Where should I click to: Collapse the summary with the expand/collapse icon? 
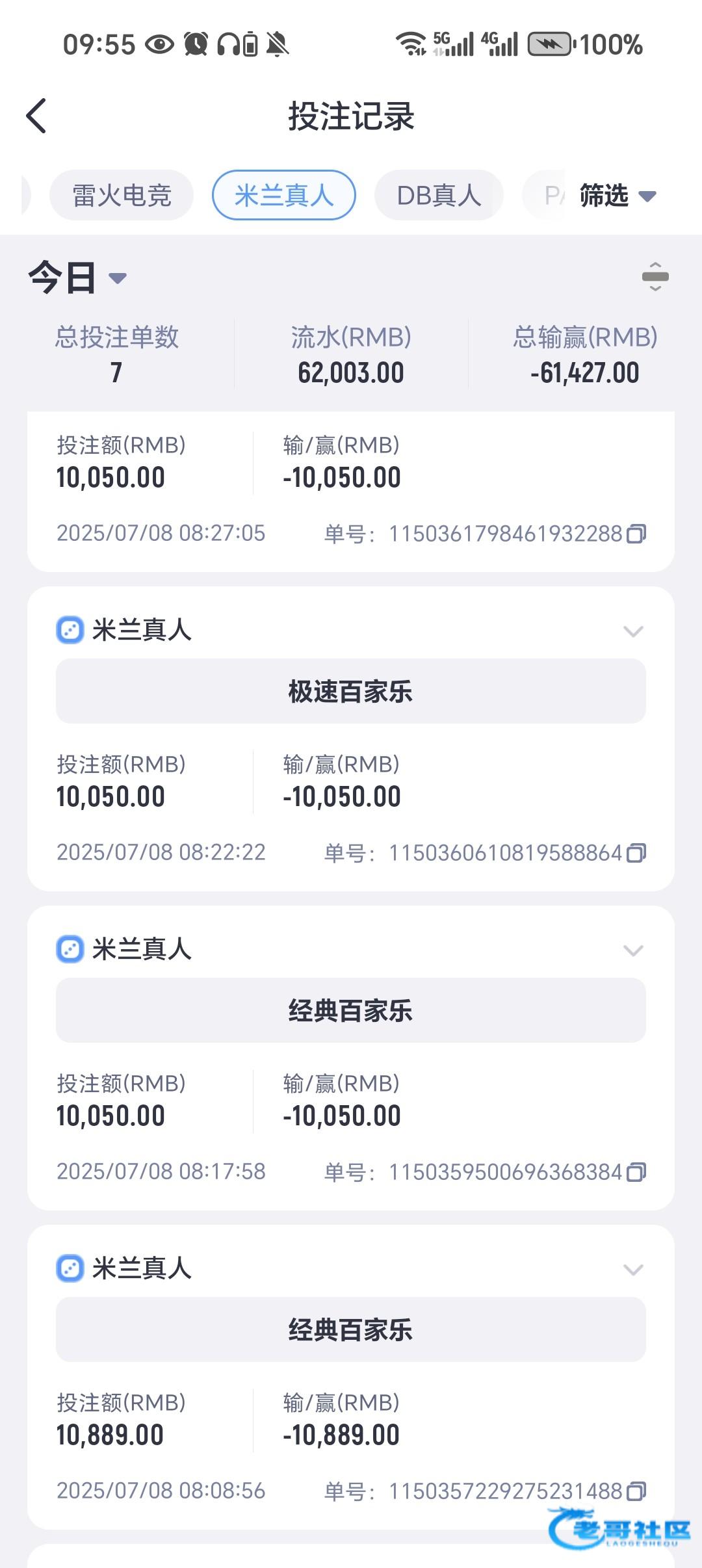pyautogui.click(x=655, y=277)
